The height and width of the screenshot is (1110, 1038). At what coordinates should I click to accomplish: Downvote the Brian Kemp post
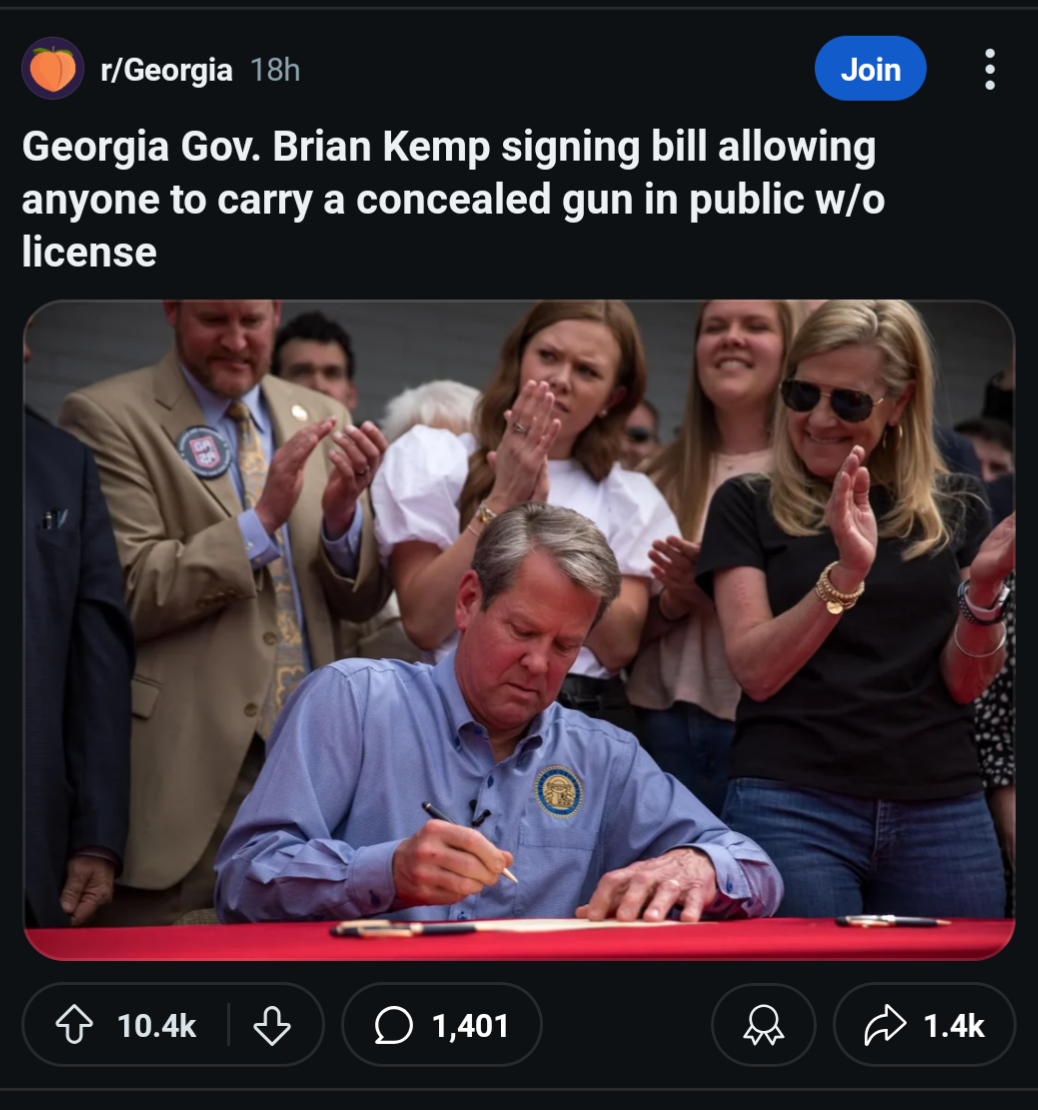point(271,1025)
